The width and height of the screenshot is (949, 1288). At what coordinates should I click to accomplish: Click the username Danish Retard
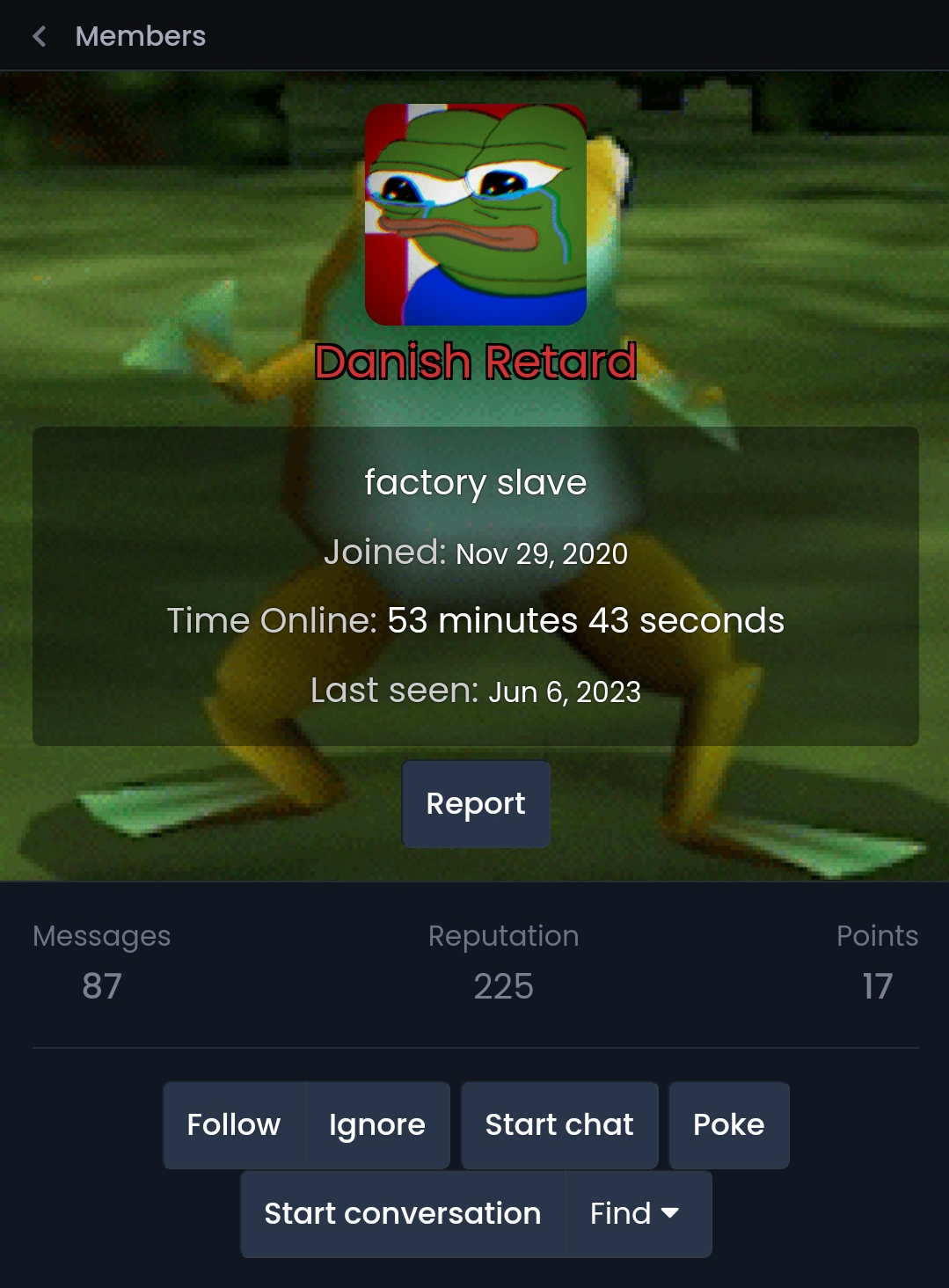pos(476,361)
